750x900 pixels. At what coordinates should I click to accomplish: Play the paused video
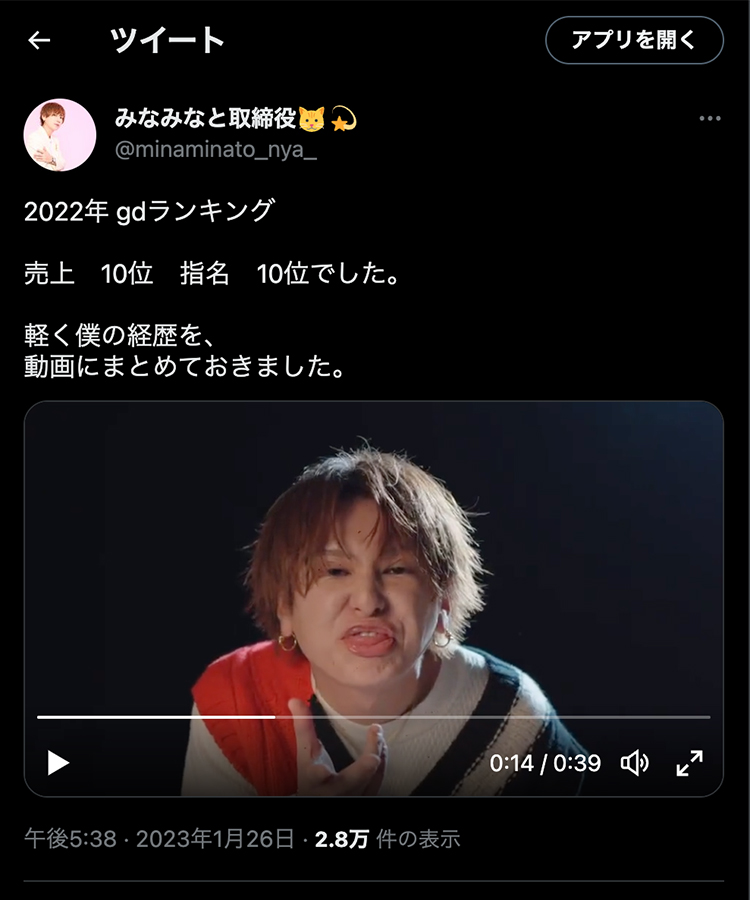pyautogui.click(x=59, y=763)
